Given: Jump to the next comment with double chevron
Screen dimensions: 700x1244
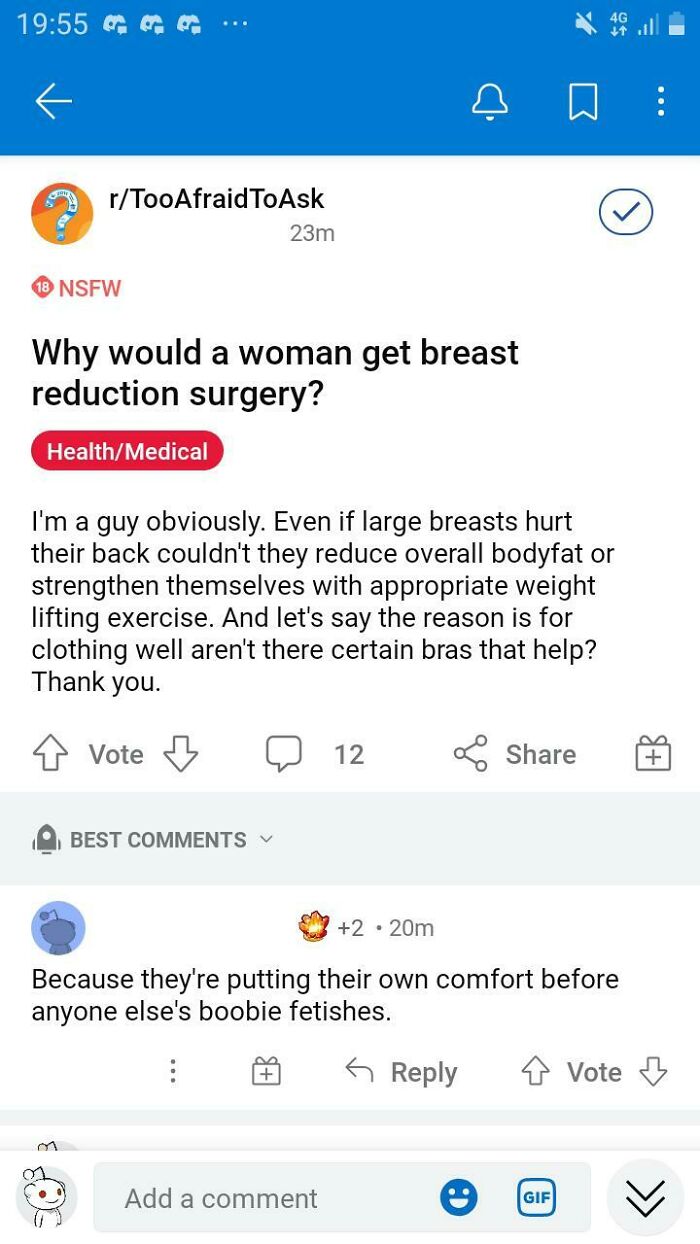Looking at the screenshot, I should (645, 1197).
